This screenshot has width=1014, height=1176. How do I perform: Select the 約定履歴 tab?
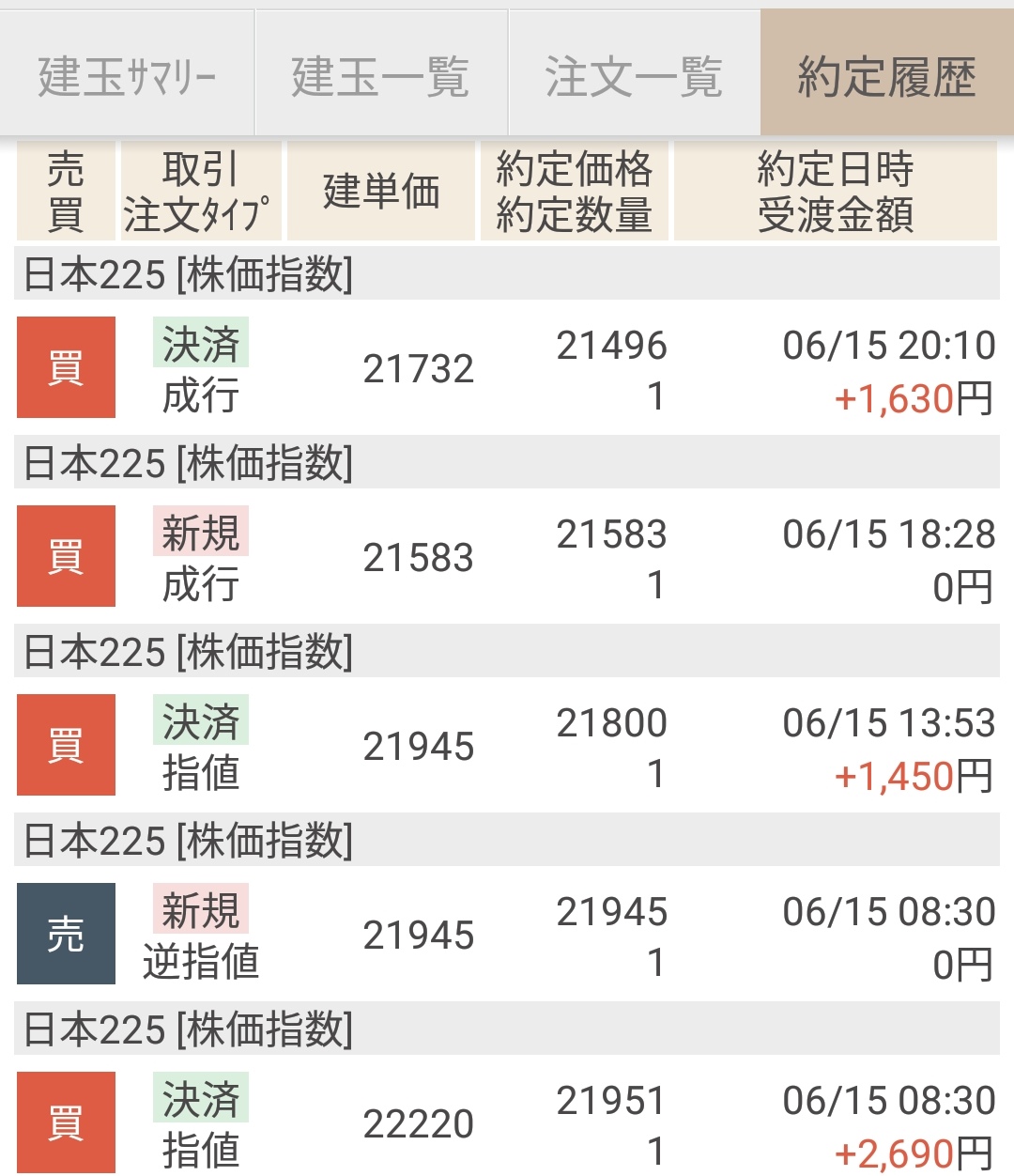[886, 75]
